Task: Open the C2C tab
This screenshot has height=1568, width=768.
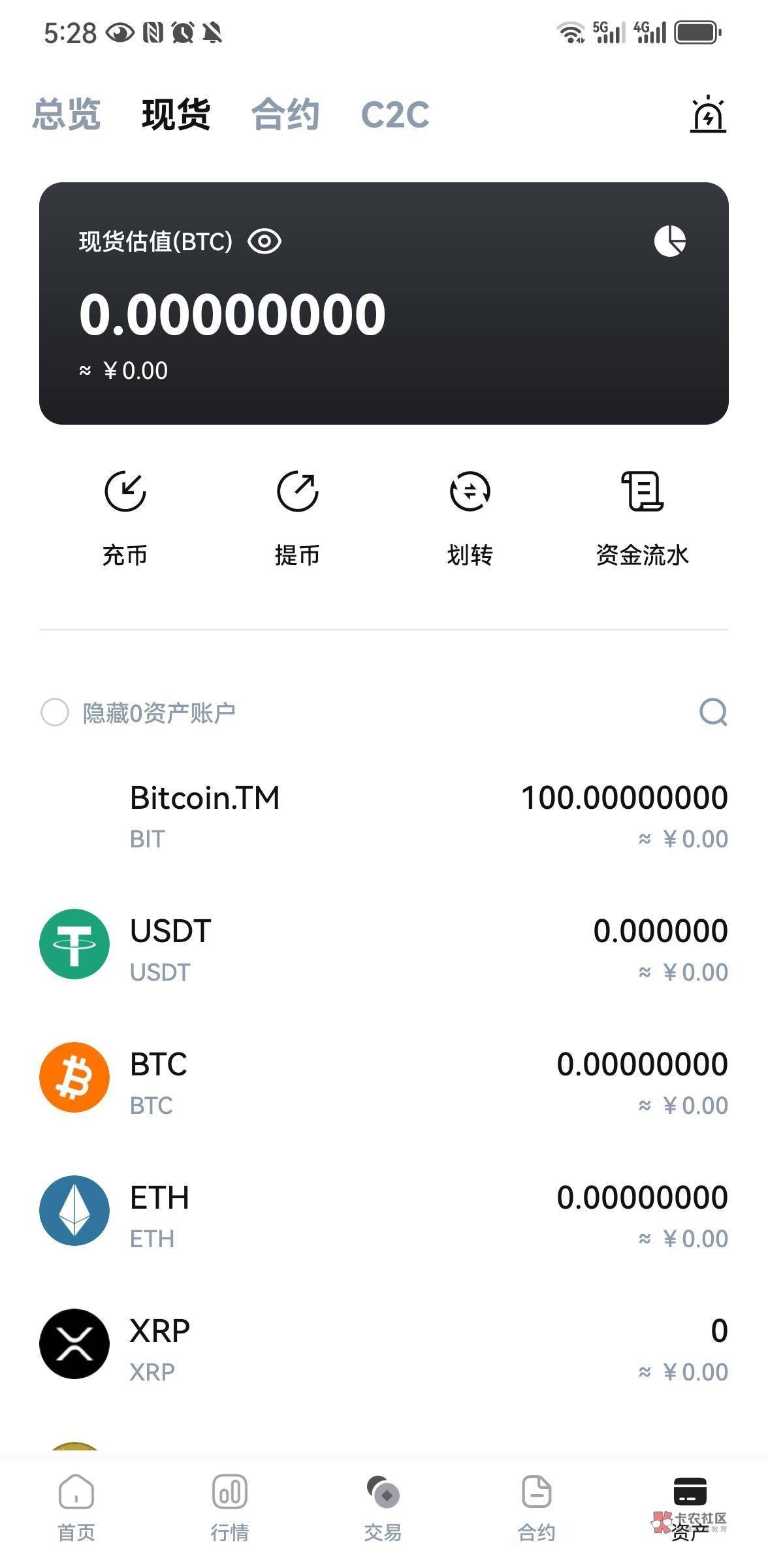Action: (395, 115)
